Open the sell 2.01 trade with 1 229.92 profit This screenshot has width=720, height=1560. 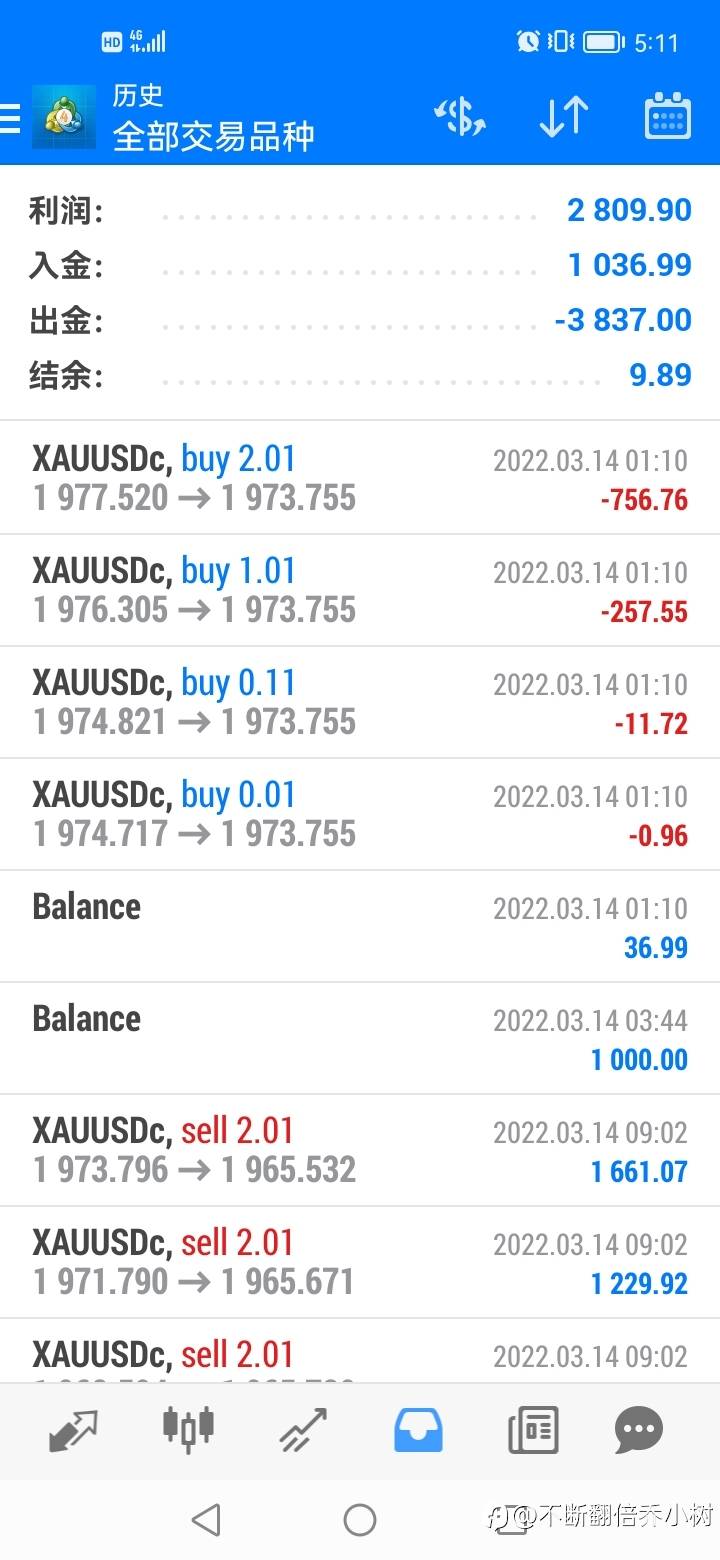coord(360,1262)
